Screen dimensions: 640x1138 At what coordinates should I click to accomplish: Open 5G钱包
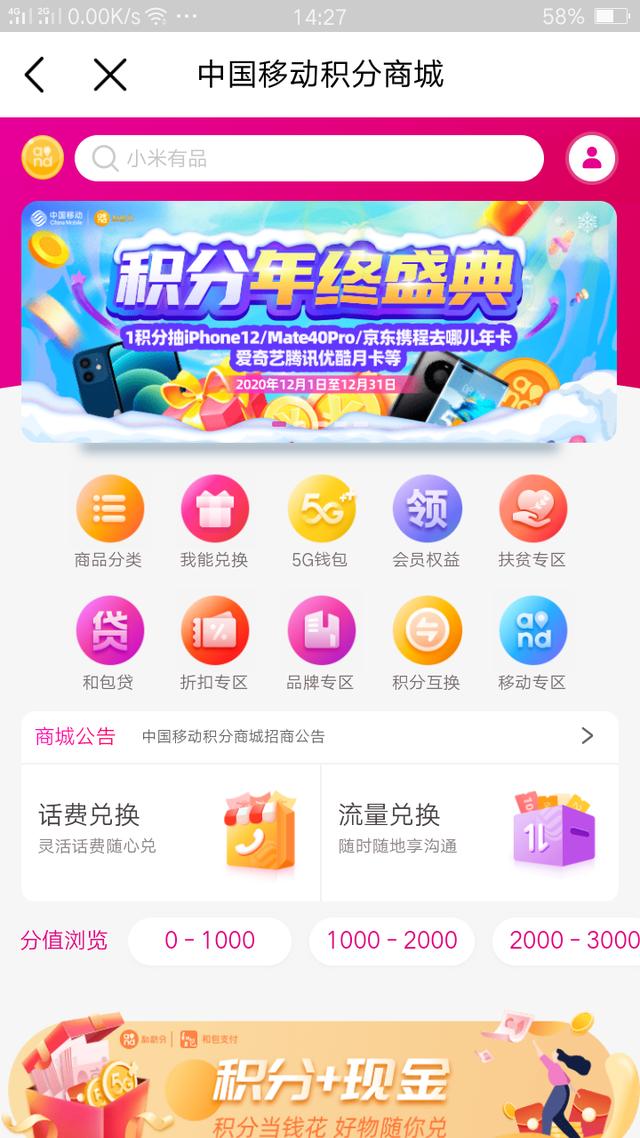320,522
